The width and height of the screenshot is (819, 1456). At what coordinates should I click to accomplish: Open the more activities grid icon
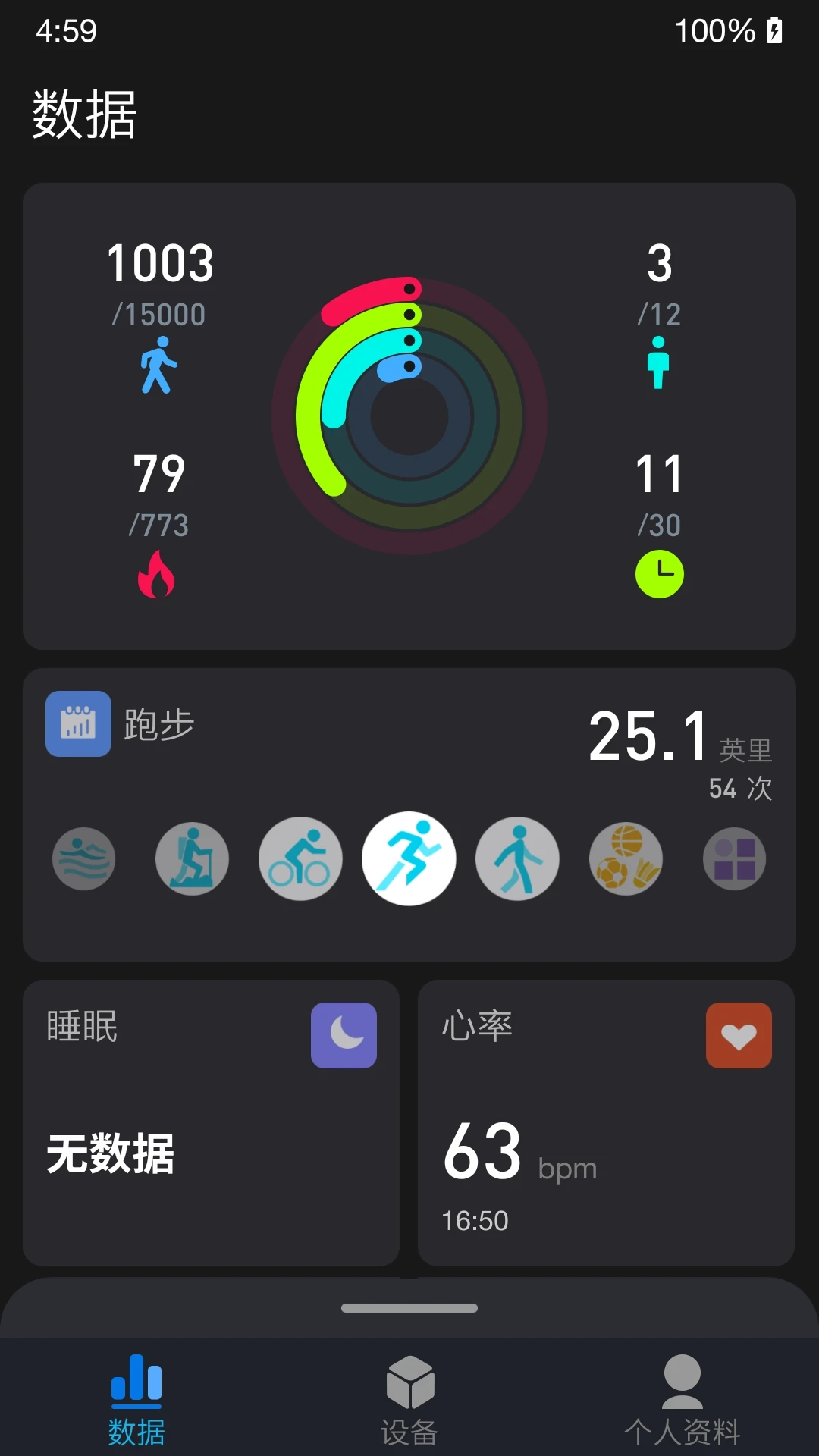coord(734,858)
